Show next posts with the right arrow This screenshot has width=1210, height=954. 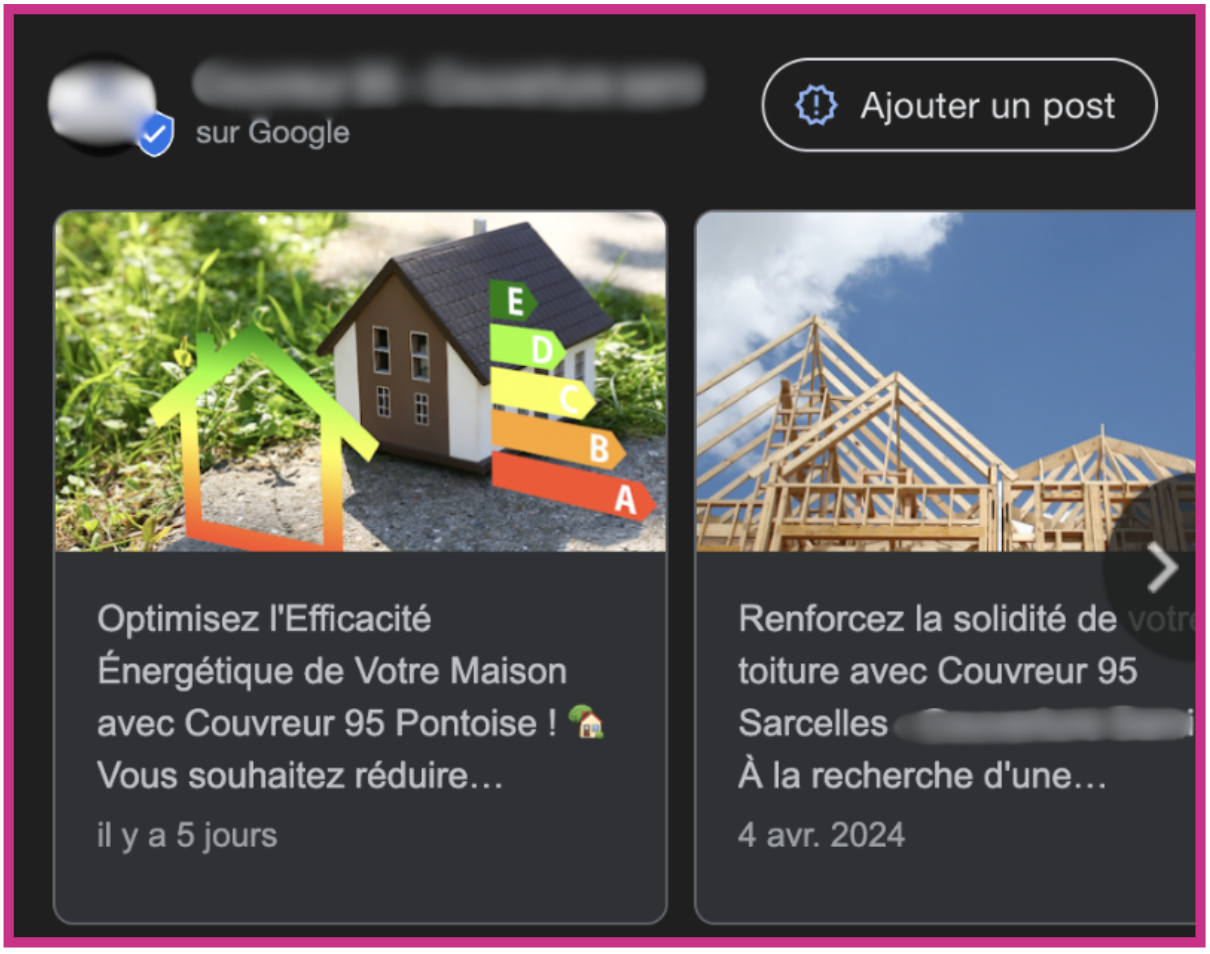coord(1163,569)
